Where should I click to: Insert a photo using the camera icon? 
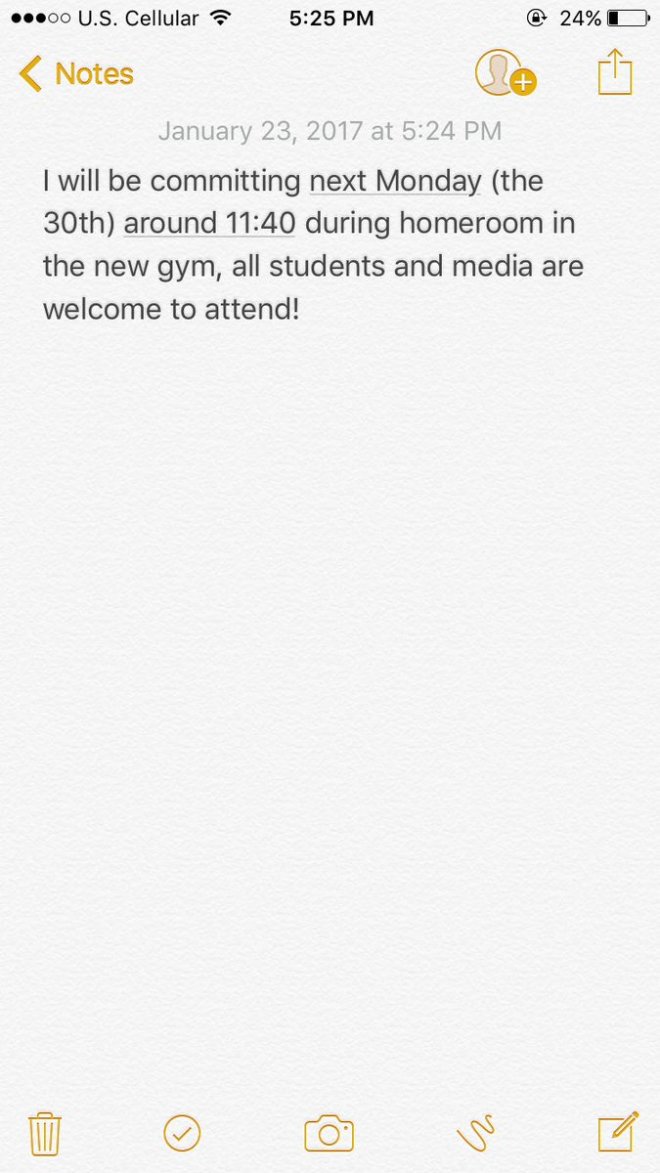(x=329, y=1133)
